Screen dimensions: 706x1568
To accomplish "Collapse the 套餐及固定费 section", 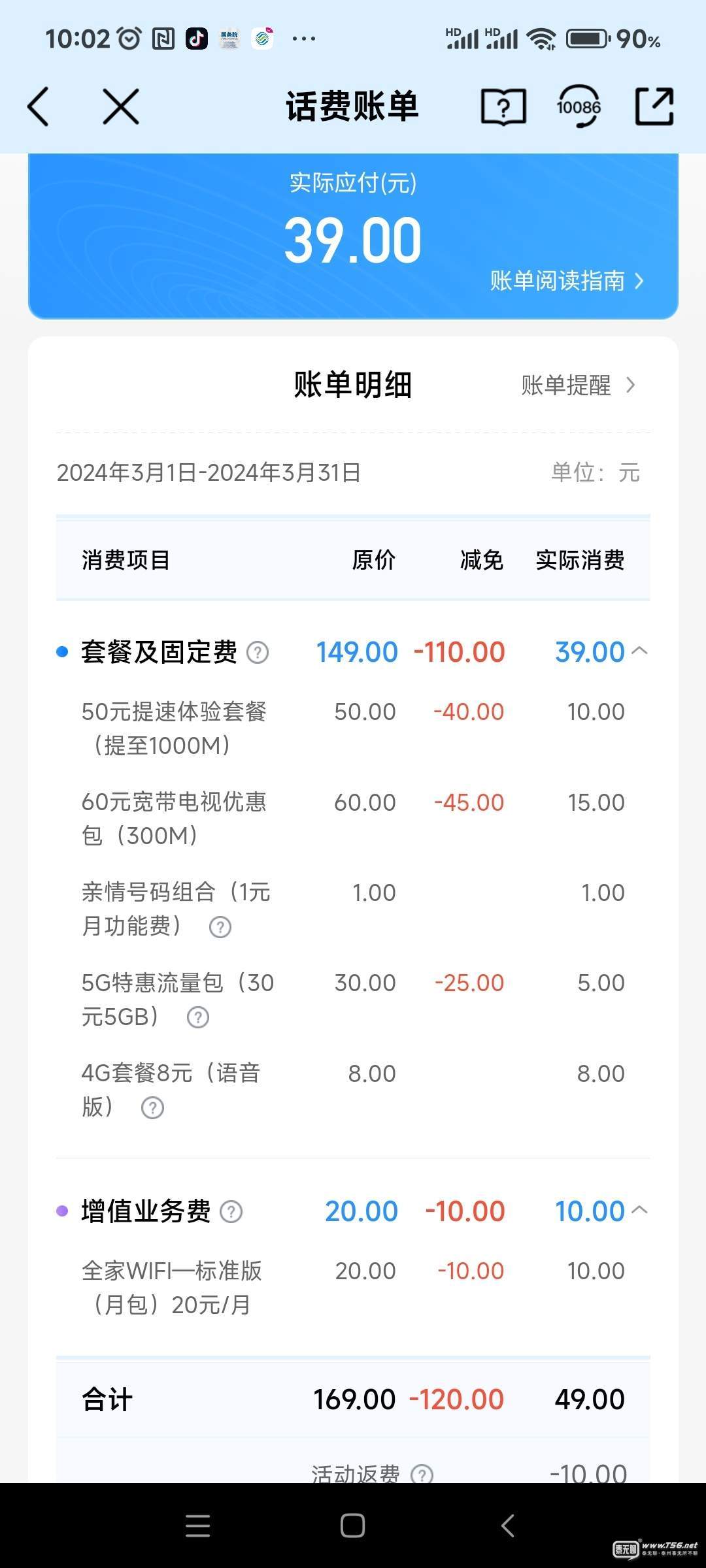I will point(640,651).
